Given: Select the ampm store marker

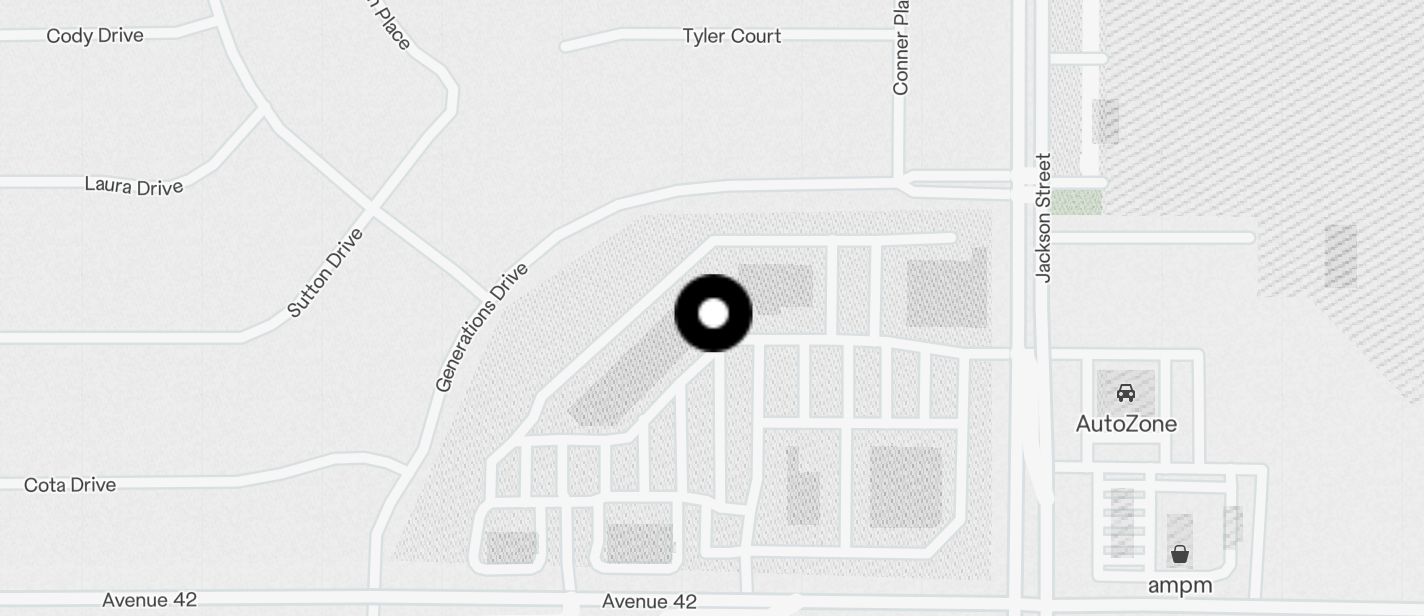Looking at the screenshot, I should click(1180, 554).
